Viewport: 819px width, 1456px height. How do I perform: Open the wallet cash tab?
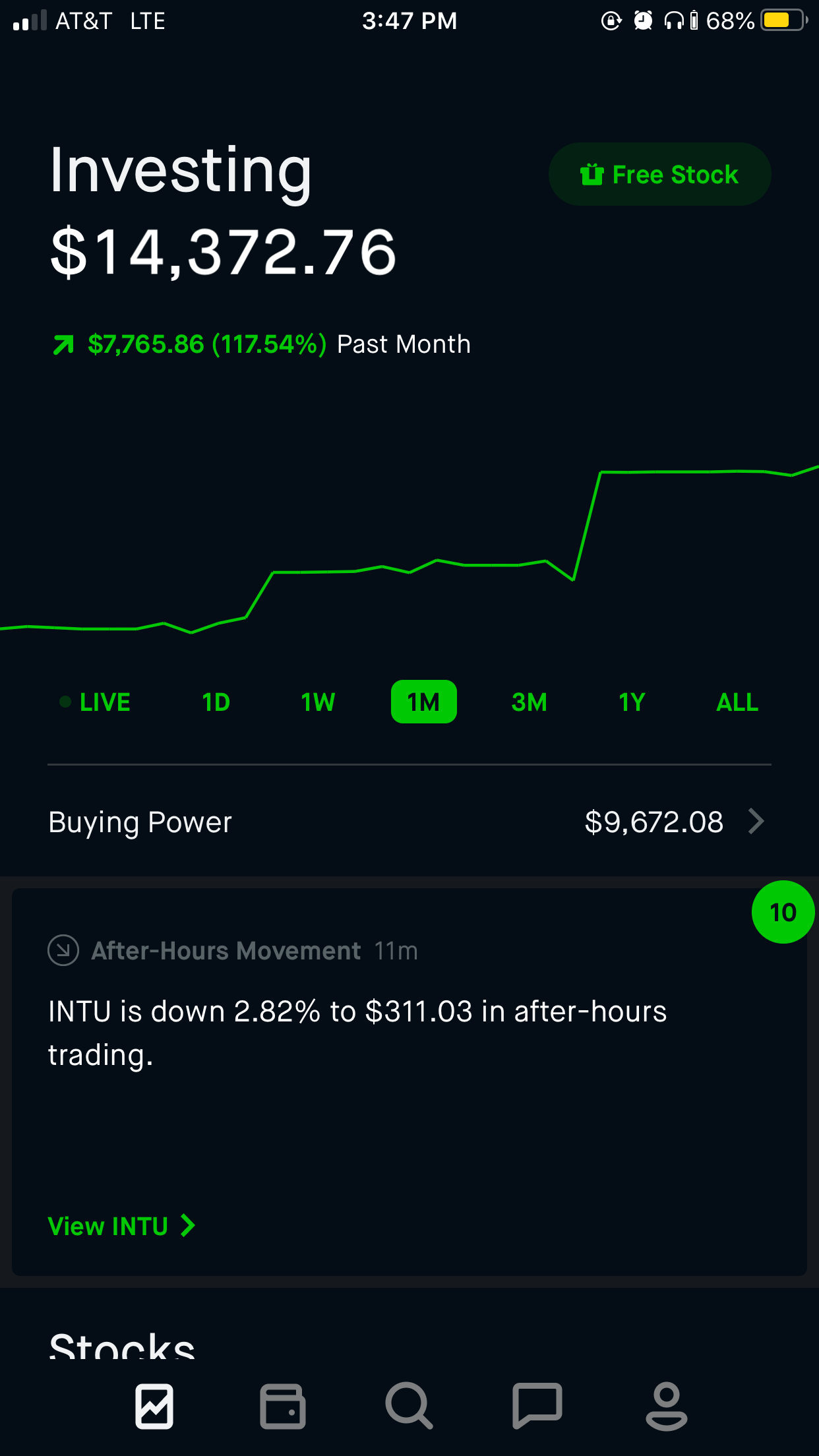(x=282, y=1406)
